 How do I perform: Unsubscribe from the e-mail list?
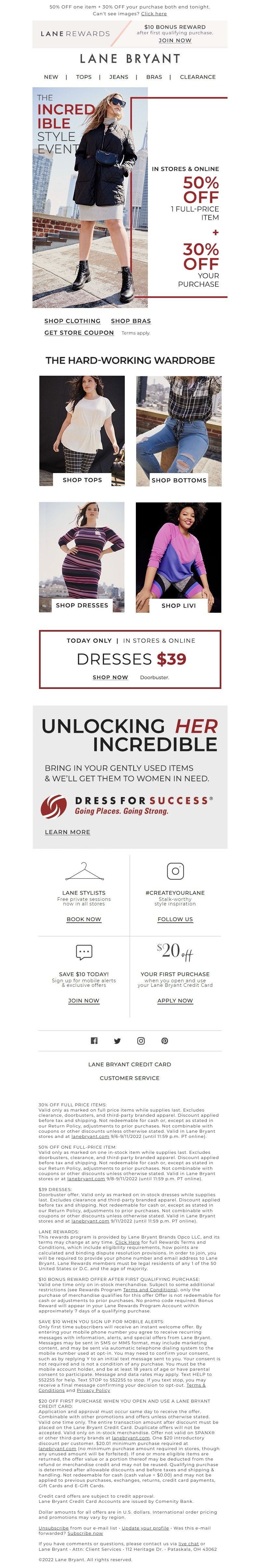pyautogui.click(x=53, y=1528)
